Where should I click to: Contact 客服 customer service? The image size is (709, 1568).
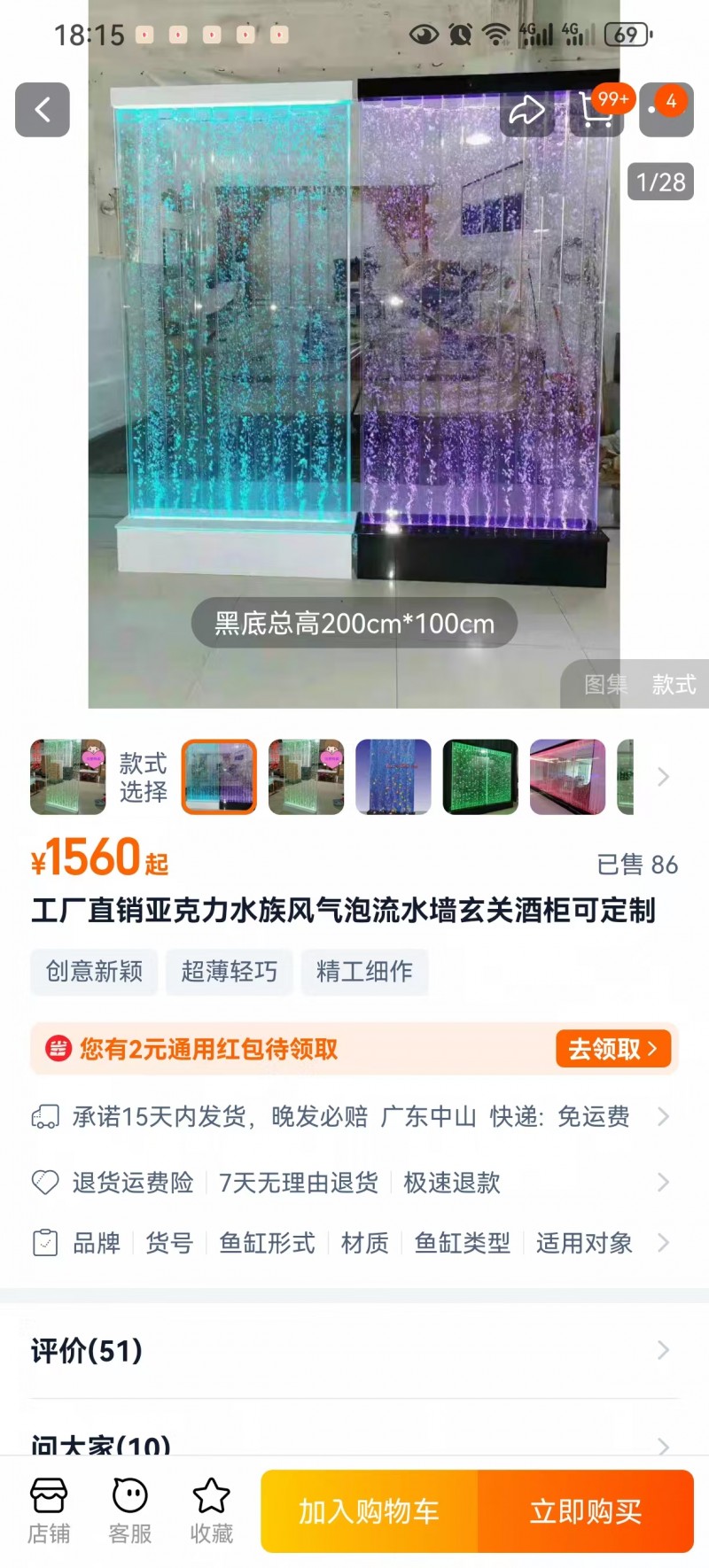coord(130,1511)
